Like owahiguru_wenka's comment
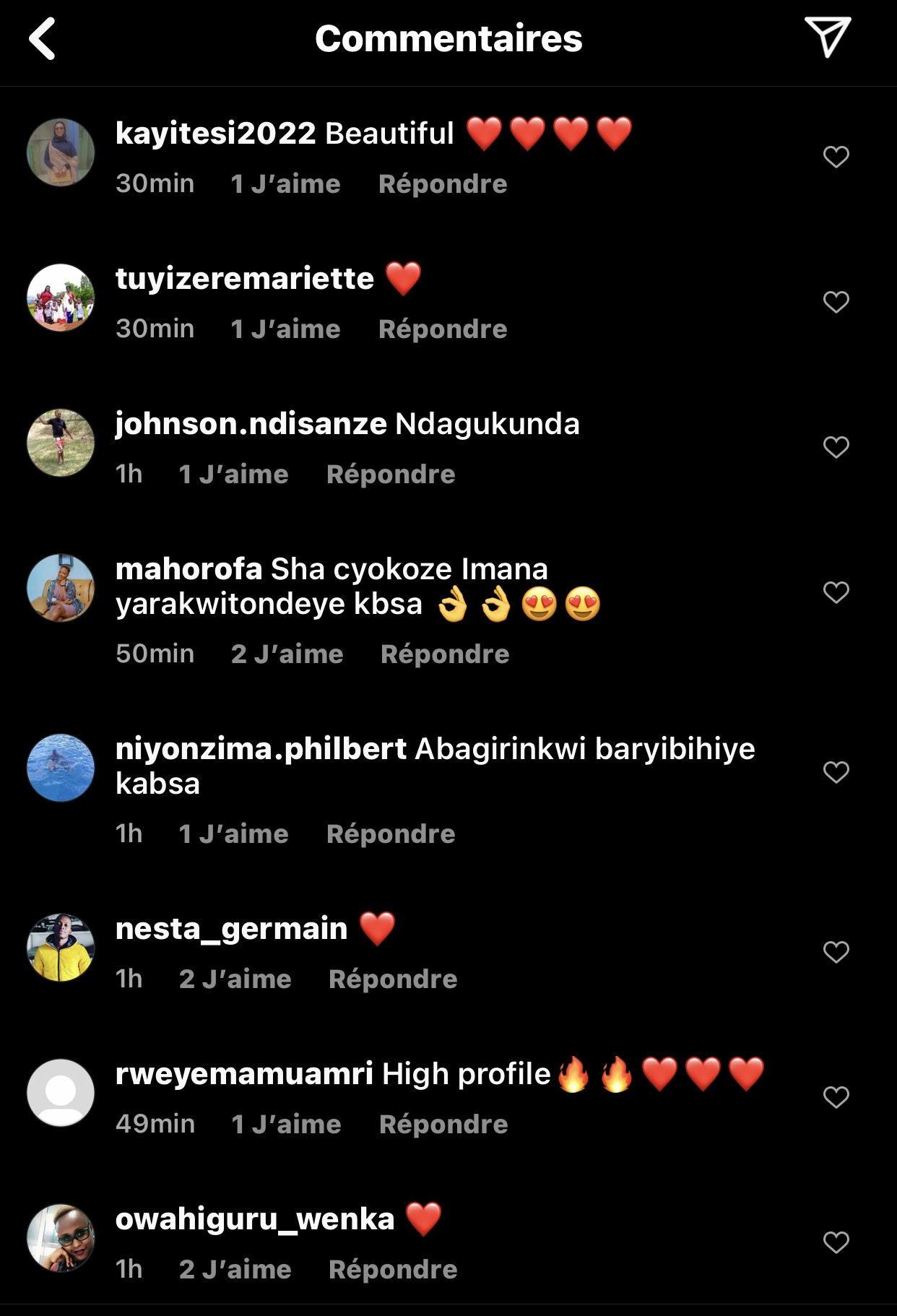Image resolution: width=897 pixels, height=1316 pixels. [836, 1242]
